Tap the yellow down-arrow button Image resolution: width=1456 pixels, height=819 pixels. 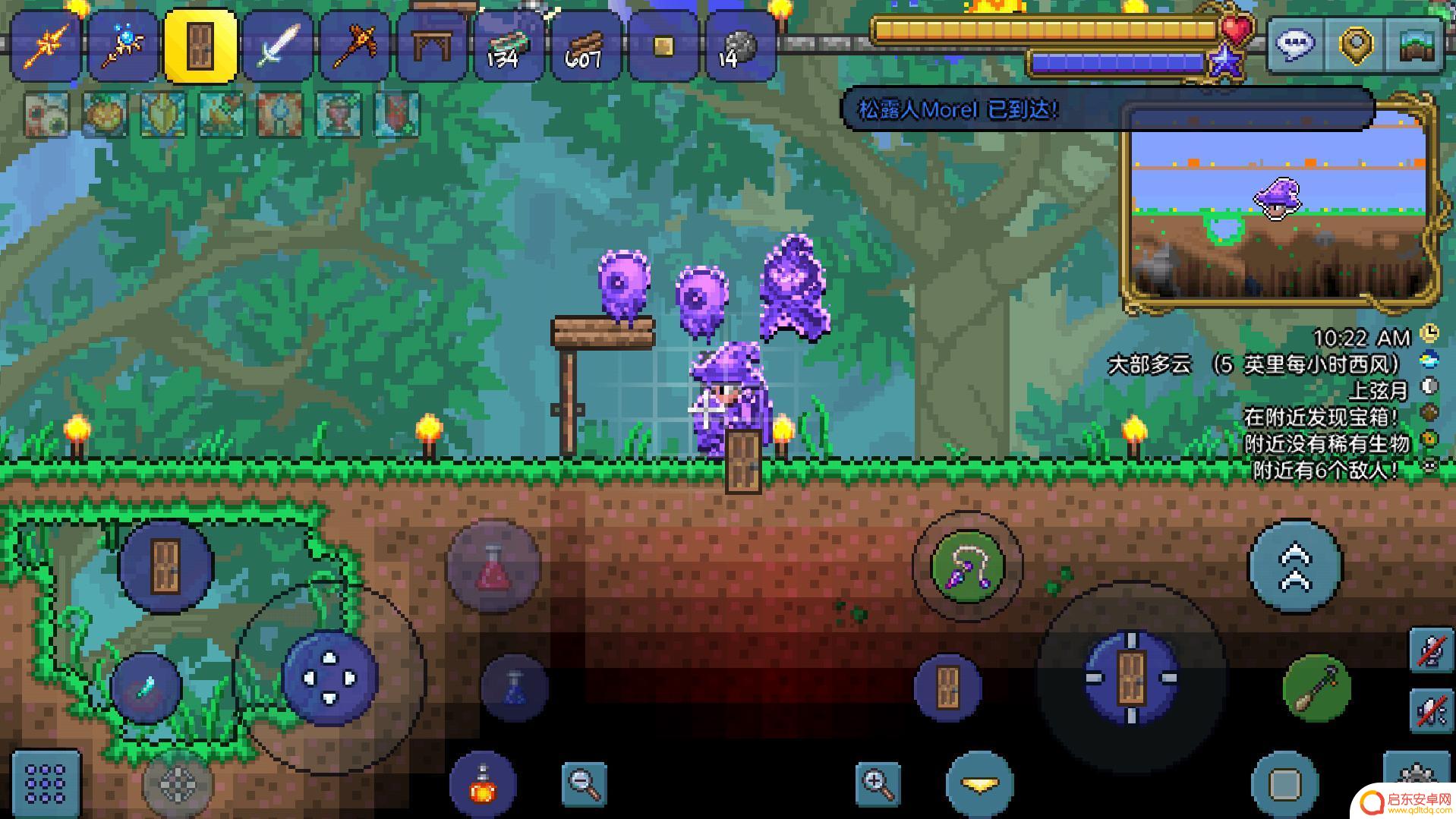[979, 784]
